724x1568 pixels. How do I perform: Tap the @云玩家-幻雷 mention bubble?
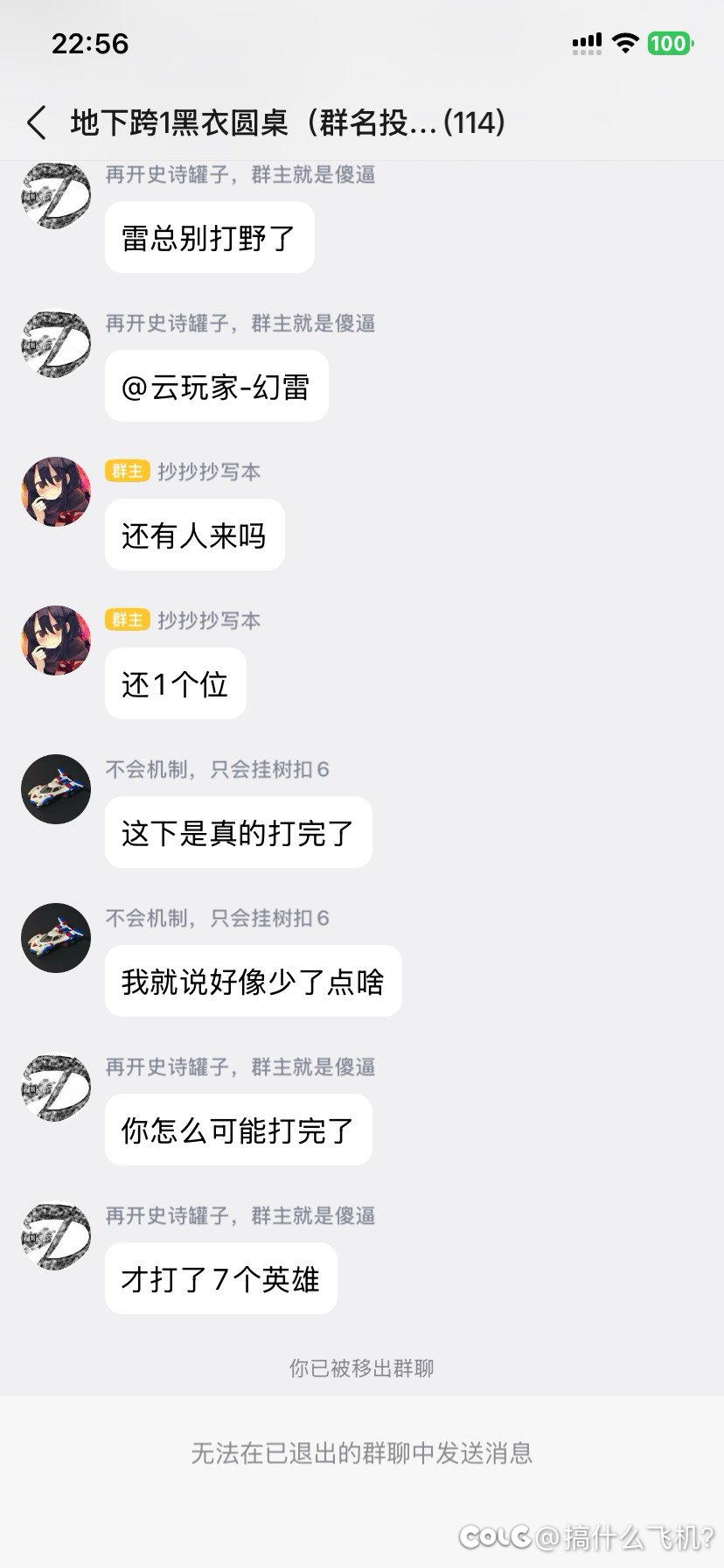(216, 386)
